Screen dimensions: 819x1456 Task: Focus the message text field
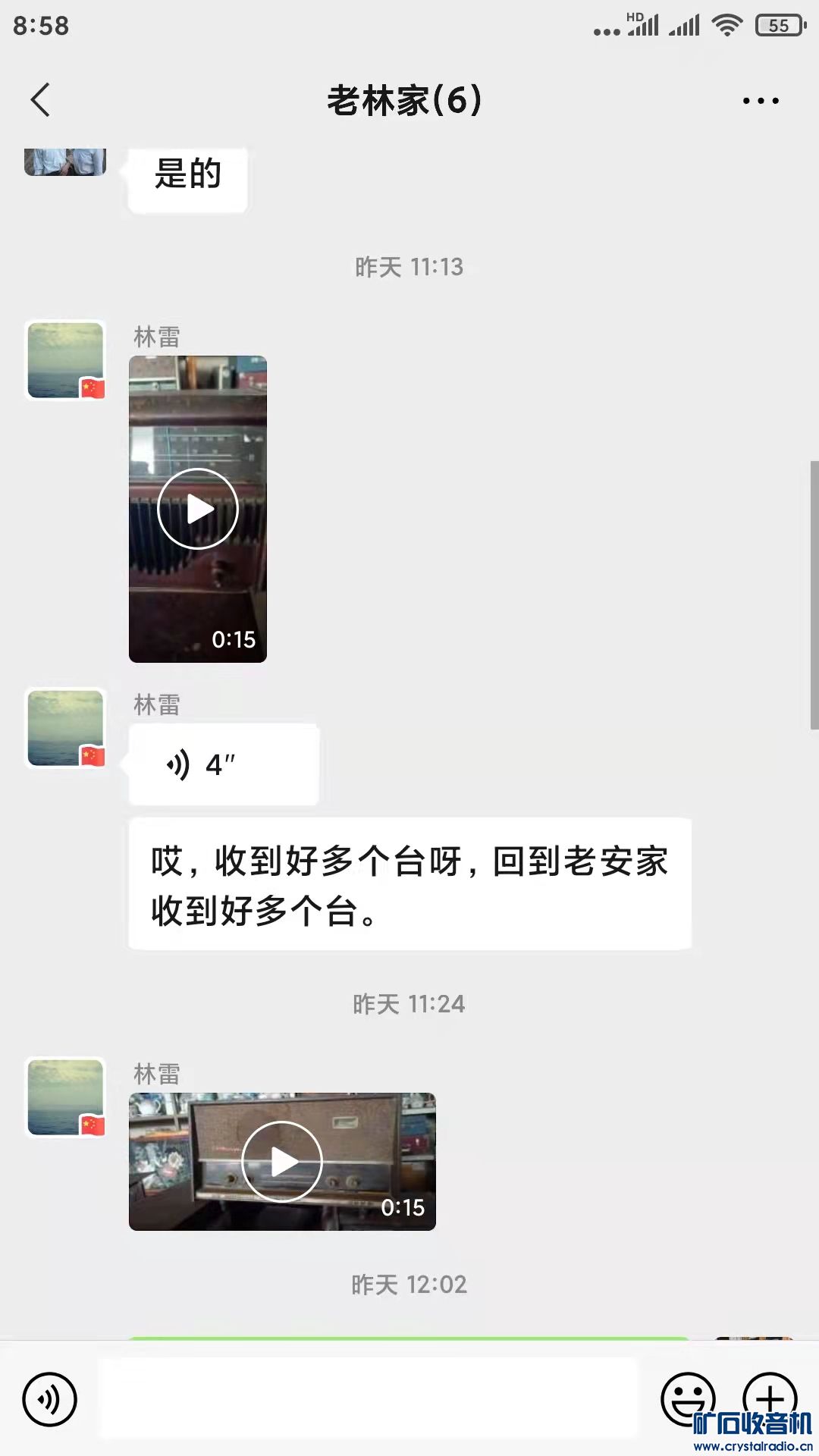[369, 1398]
